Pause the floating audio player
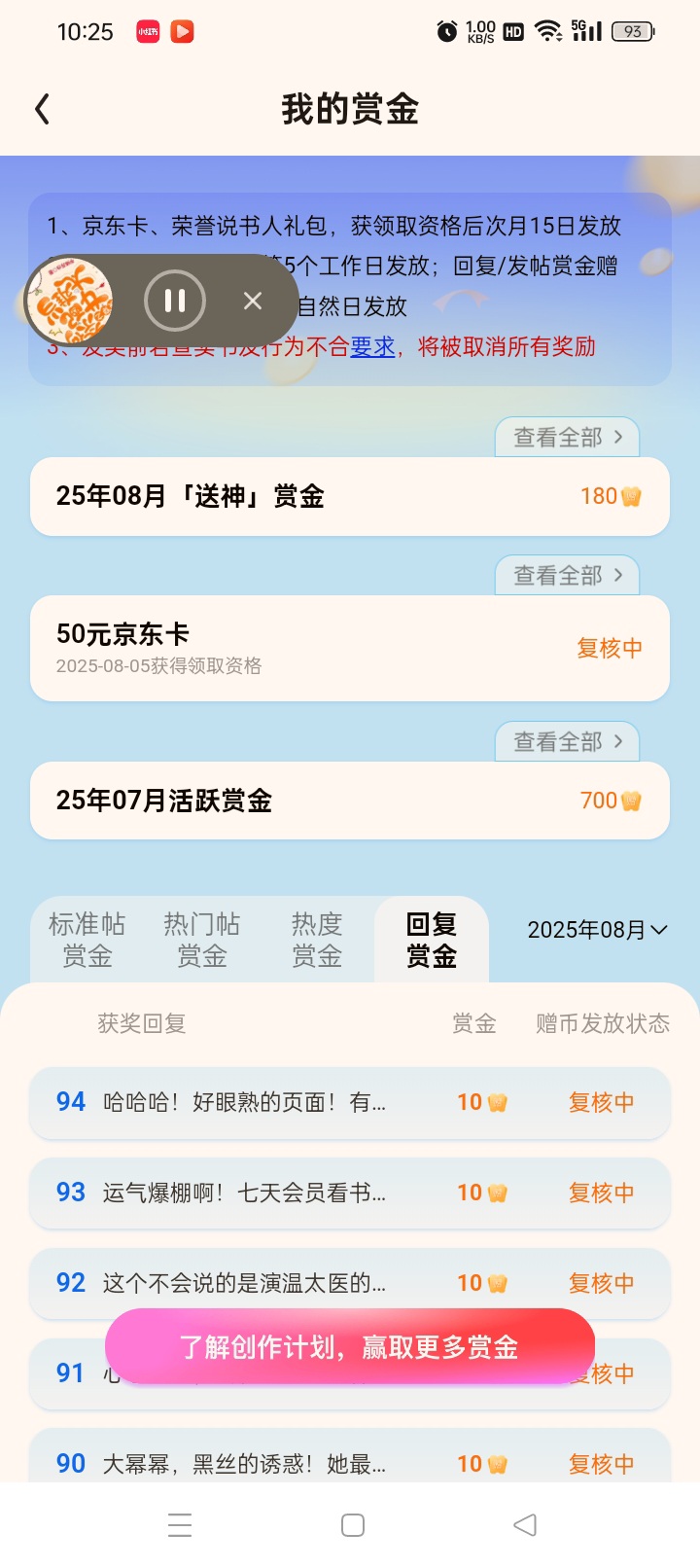This screenshot has width=700, height=1568. pyautogui.click(x=175, y=302)
